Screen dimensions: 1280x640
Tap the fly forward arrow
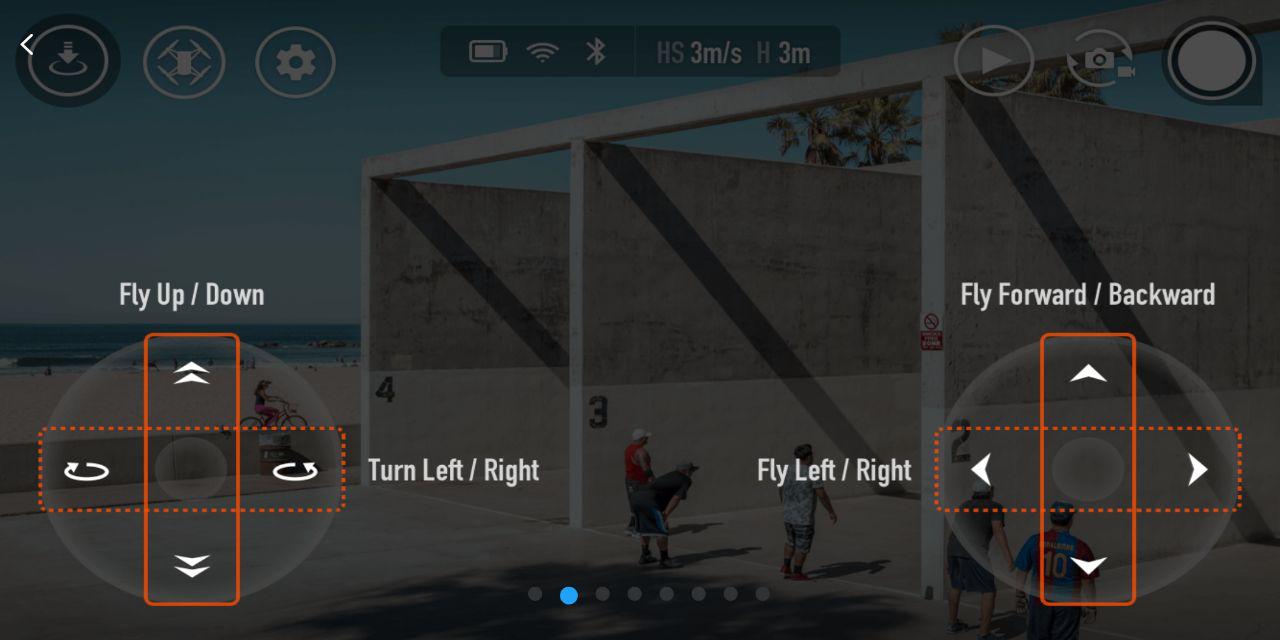[1088, 373]
